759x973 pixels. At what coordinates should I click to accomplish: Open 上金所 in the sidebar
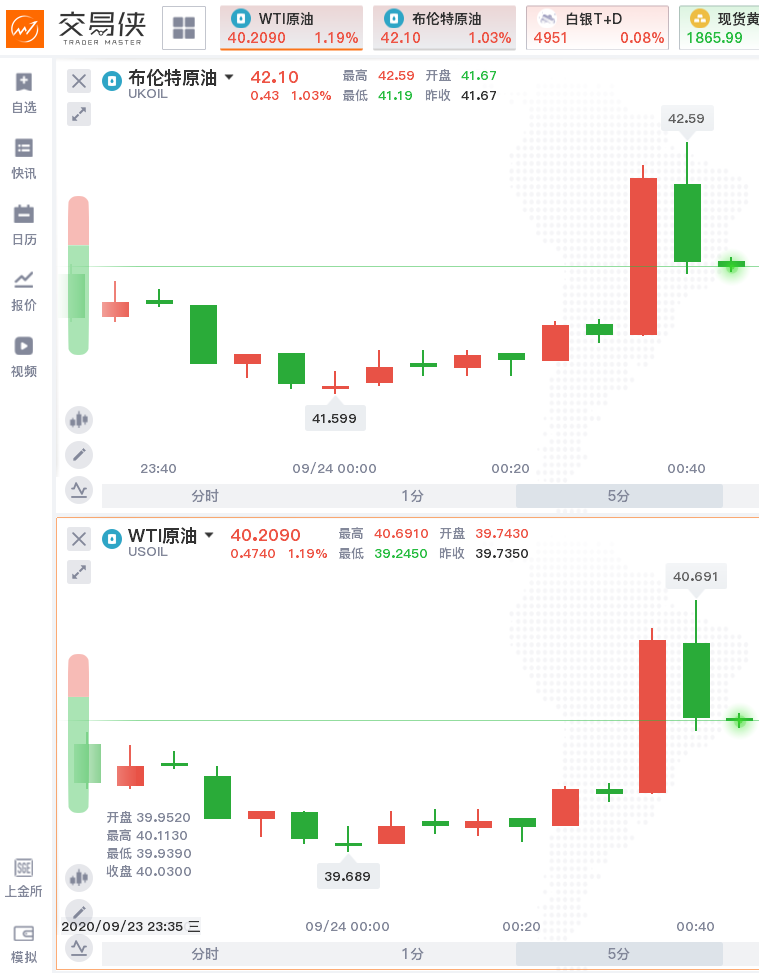(24, 877)
